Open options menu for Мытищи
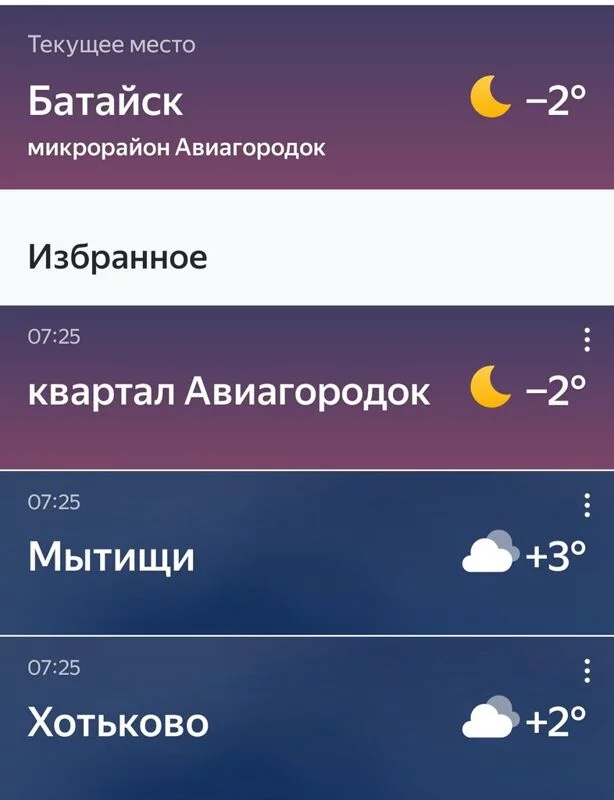Screen dimensions: 614x800 [x=586, y=506]
